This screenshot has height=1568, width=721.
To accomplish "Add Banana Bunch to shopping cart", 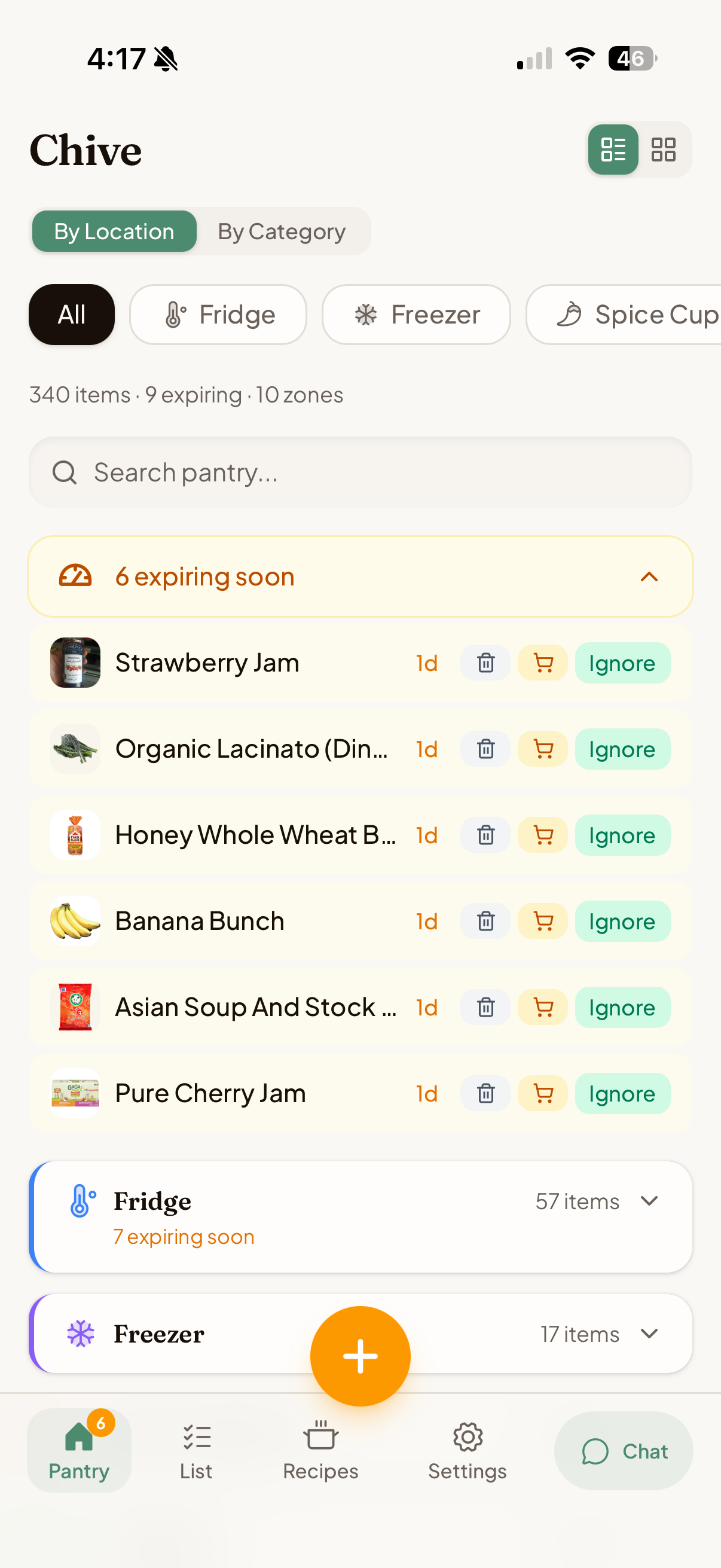I will (542, 921).
